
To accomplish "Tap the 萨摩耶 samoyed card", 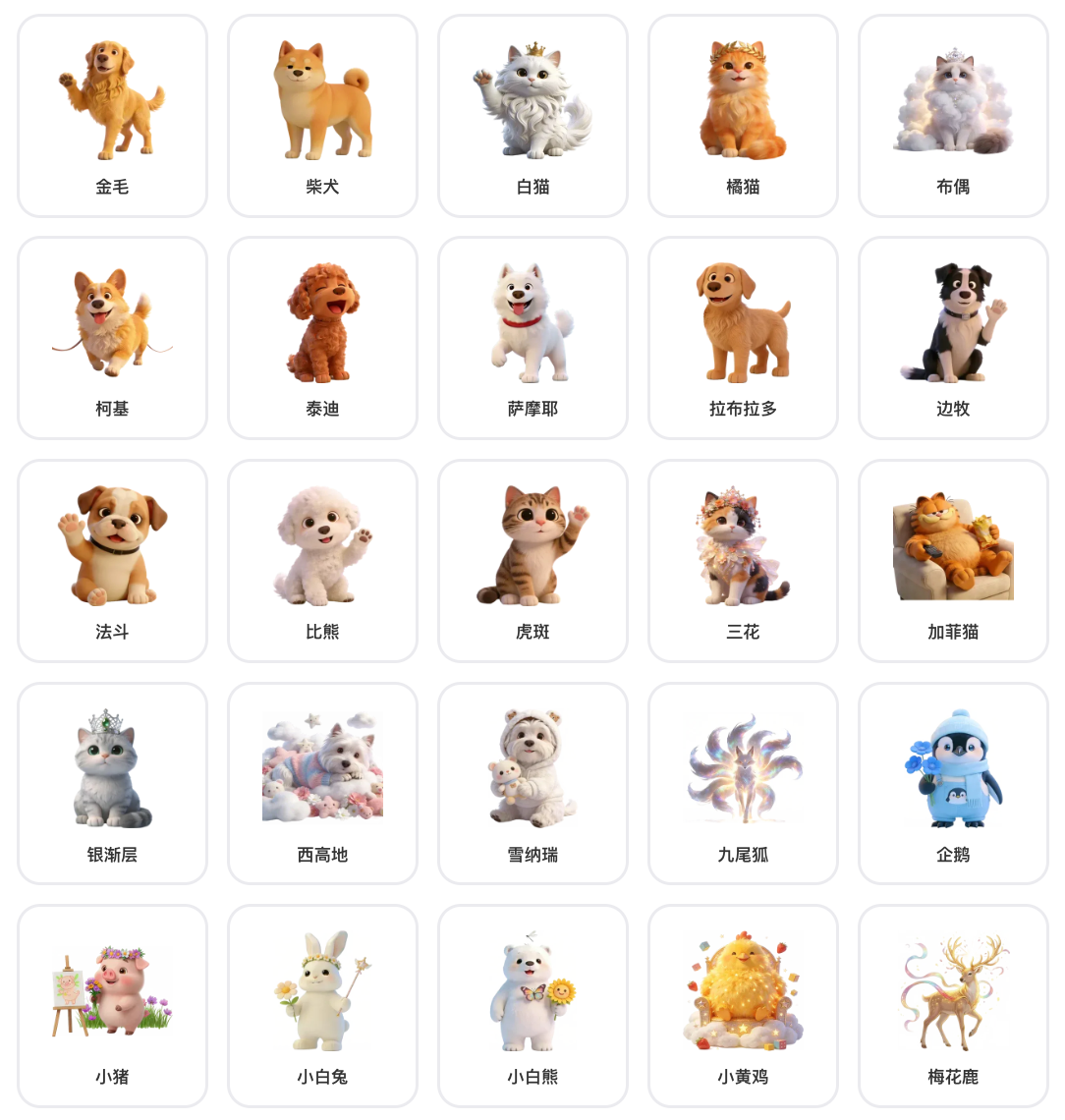I will point(532,338).
